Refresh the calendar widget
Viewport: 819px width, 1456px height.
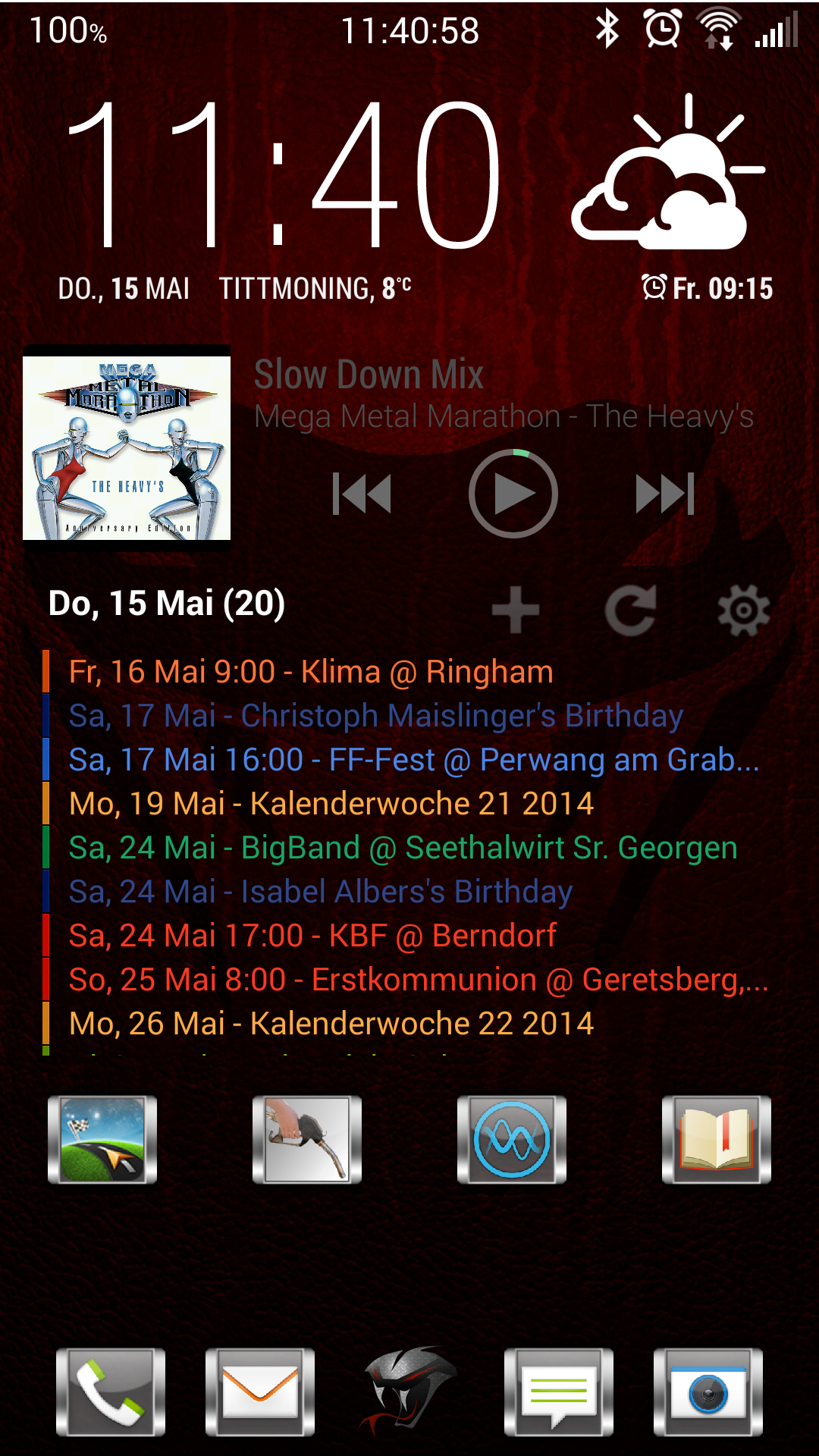[x=631, y=610]
